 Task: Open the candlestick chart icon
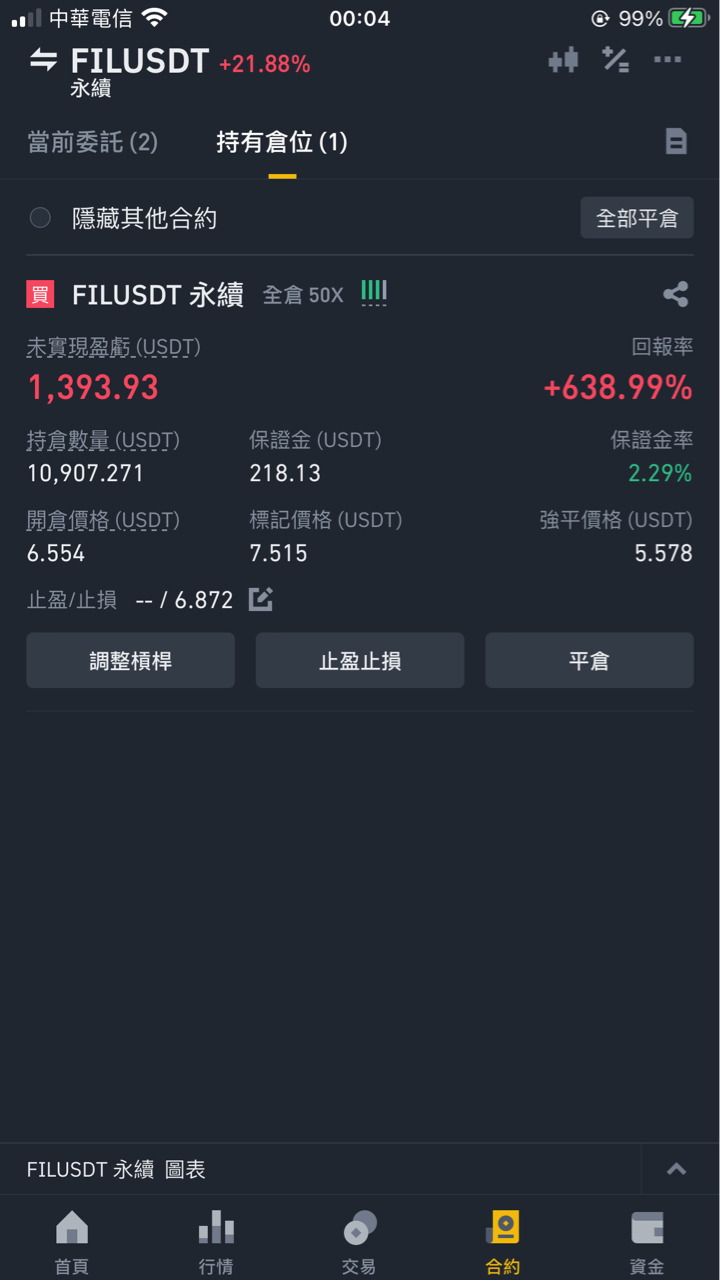[564, 60]
